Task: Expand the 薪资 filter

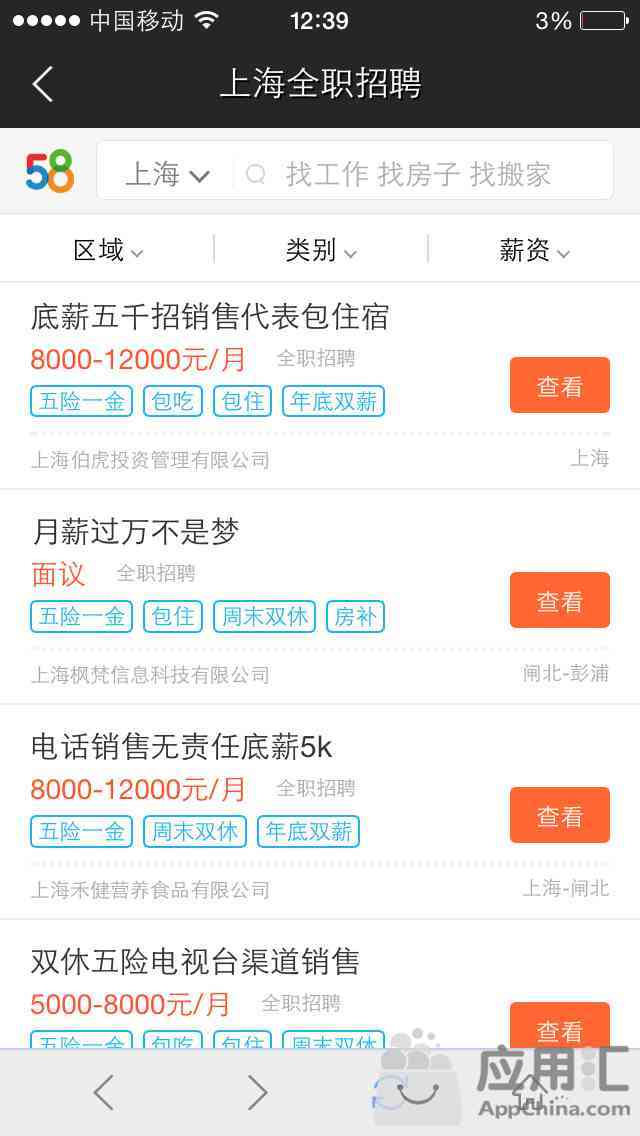Action: tap(534, 251)
